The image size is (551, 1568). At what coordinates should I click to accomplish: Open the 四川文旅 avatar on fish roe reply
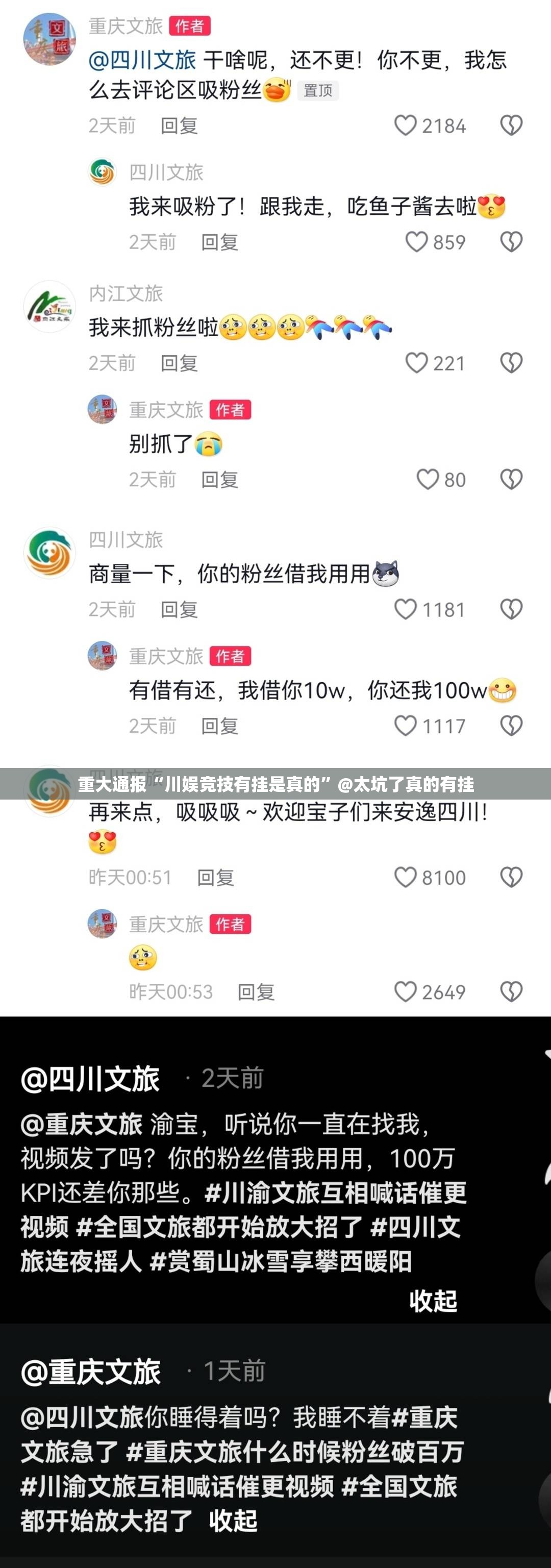point(103,172)
